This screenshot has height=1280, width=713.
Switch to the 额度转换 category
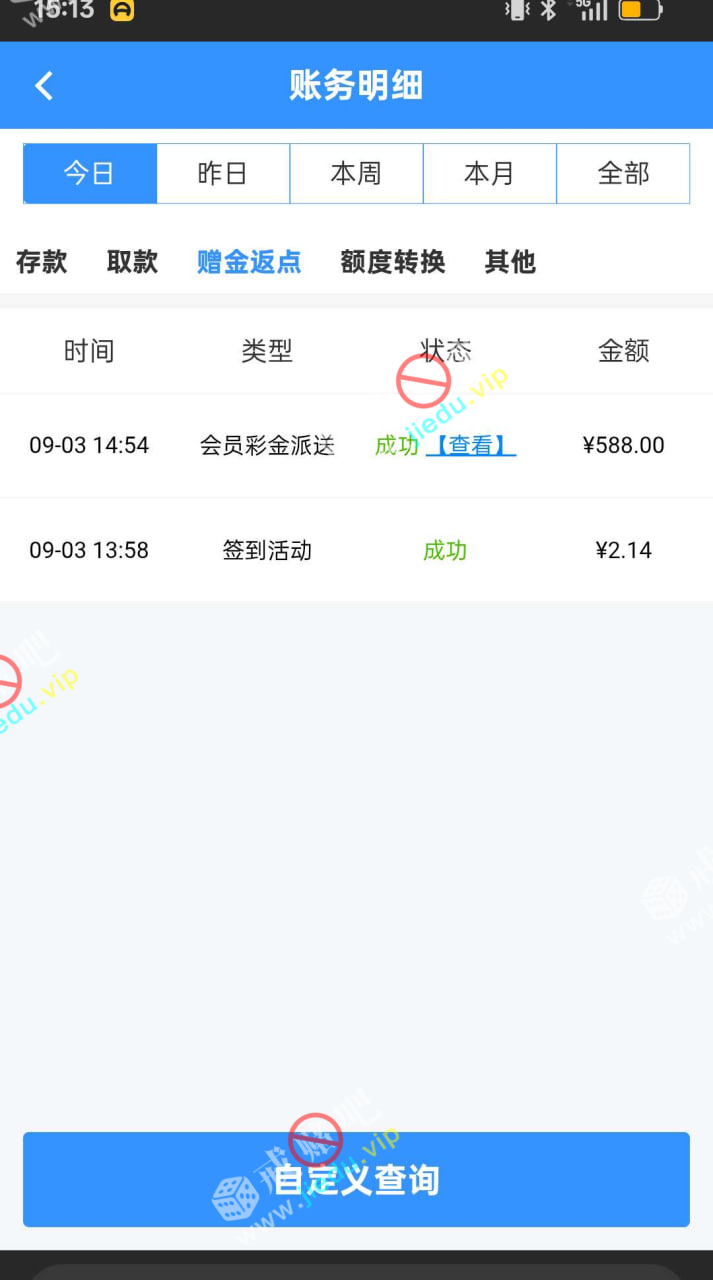(393, 262)
